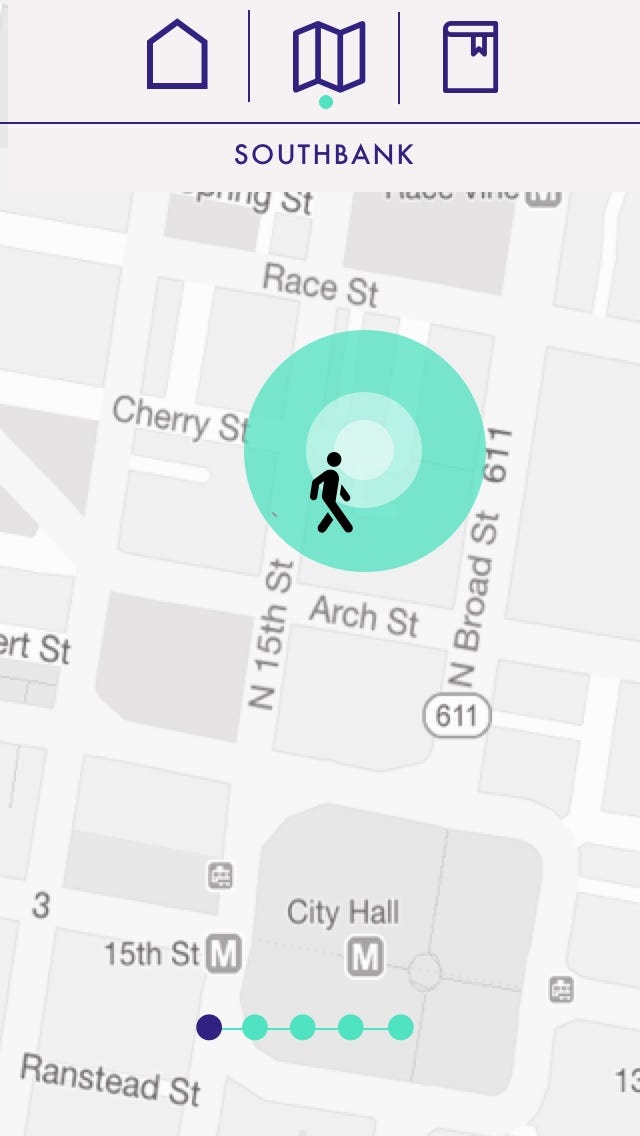Viewport: 640px width, 1136px height.
Task: Tap the walking person location marker
Action: coord(331,493)
